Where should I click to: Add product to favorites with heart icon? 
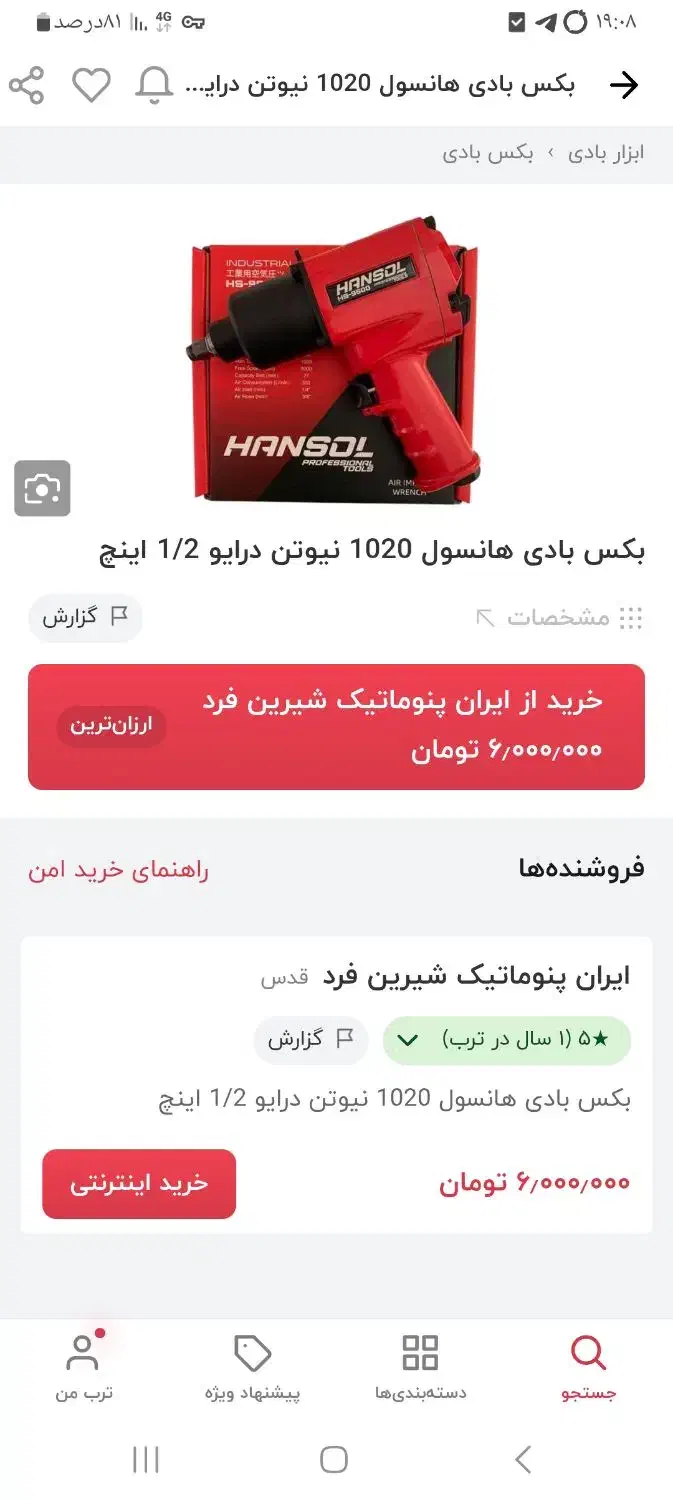pos(91,86)
